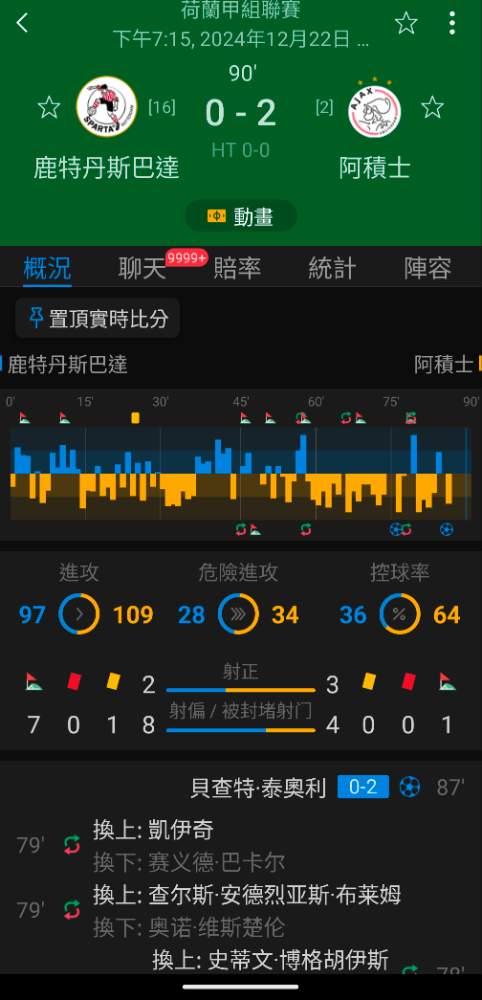The width and height of the screenshot is (482, 1000).
Task: Open substituted-in player 查尔斯·安德烈亚斯·布莱姆
Action: point(274,895)
